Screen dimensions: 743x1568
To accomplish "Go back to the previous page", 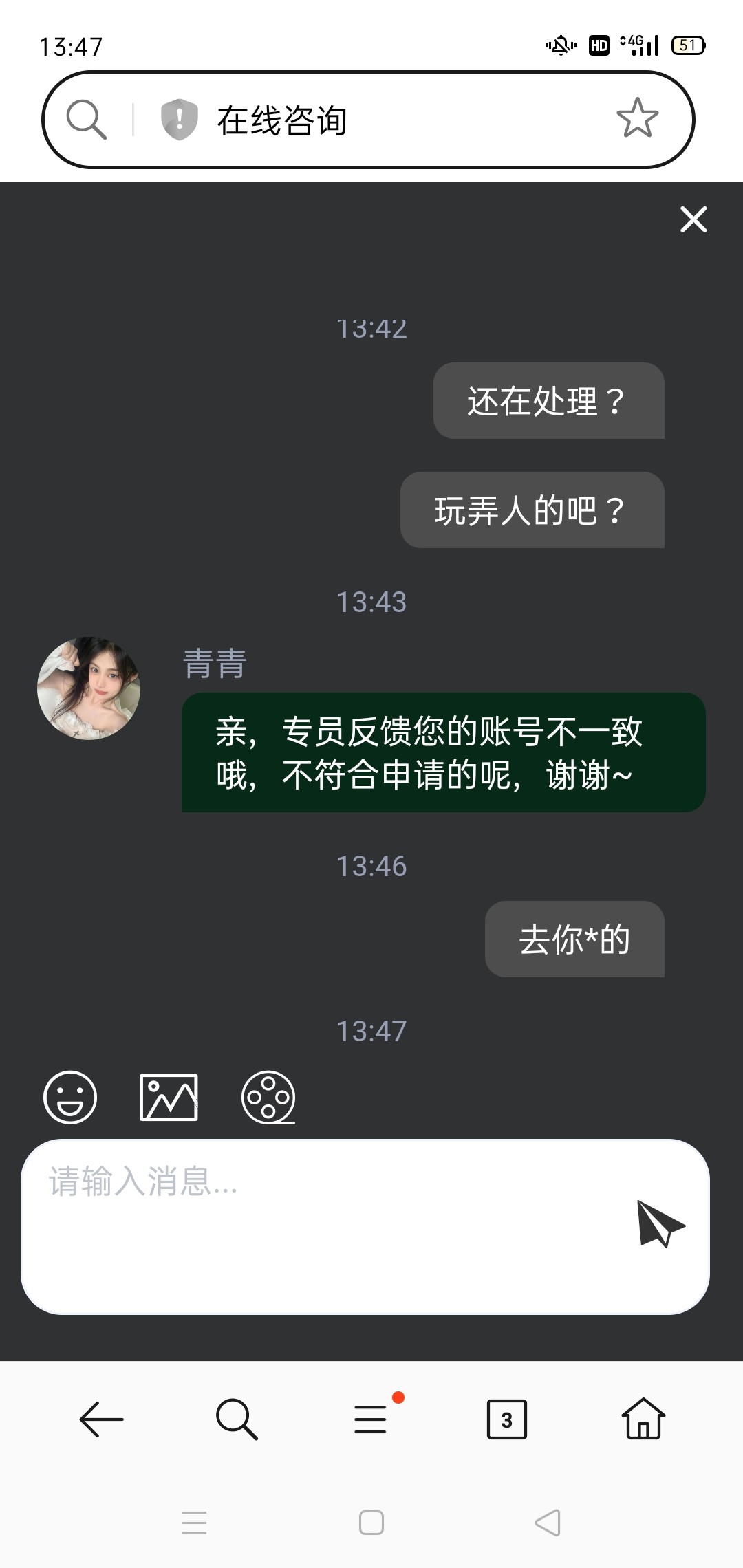I will [101, 1419].
